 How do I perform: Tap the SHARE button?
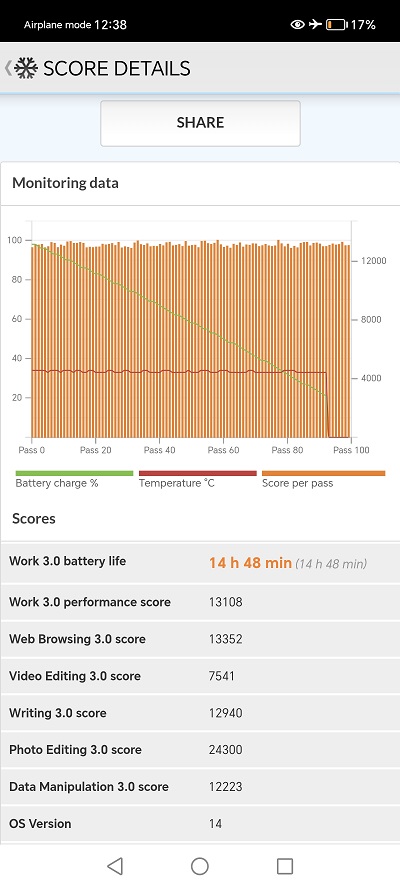(200, 123)
